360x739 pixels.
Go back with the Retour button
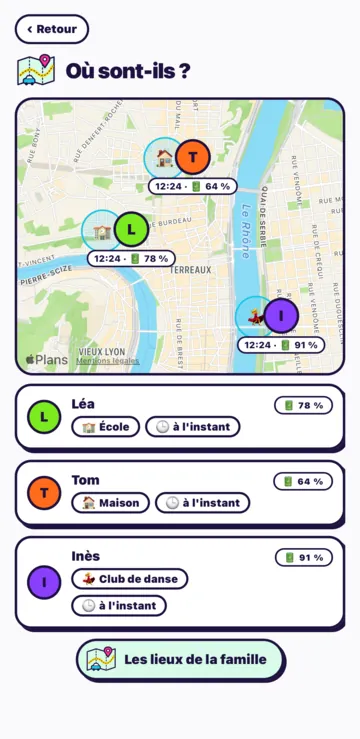[52, 29]
